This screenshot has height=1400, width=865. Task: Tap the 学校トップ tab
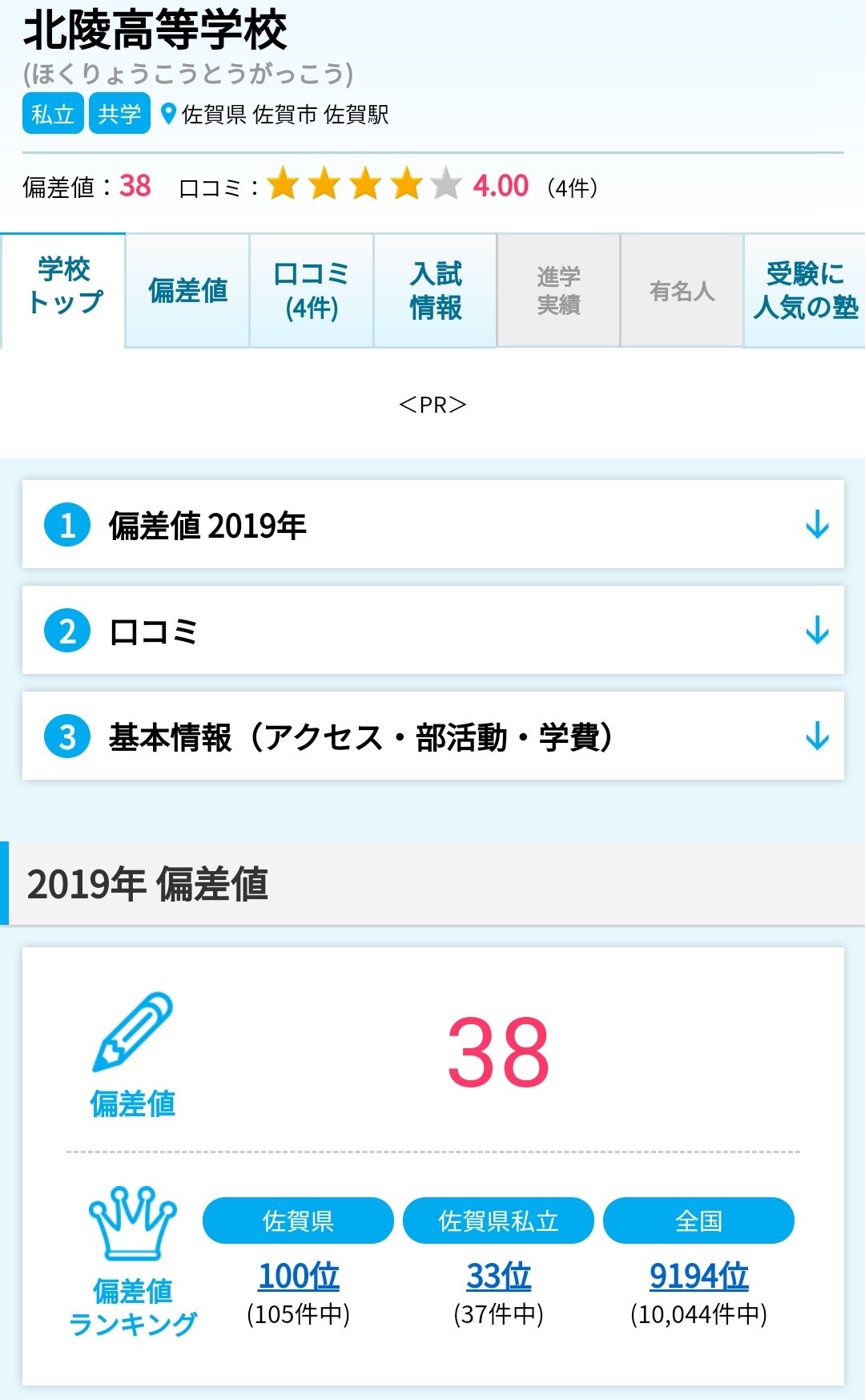pos(63,290)
